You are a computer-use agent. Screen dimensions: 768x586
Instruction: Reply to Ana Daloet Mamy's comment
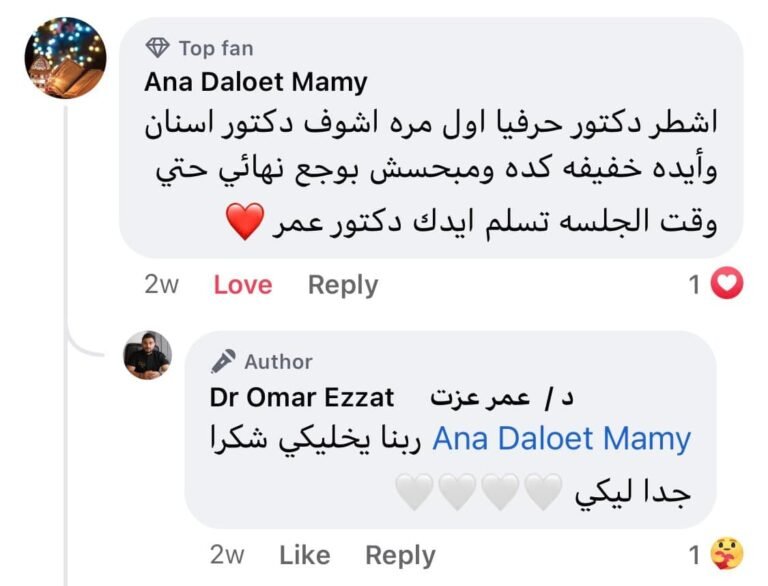click(x=342, y=285)
